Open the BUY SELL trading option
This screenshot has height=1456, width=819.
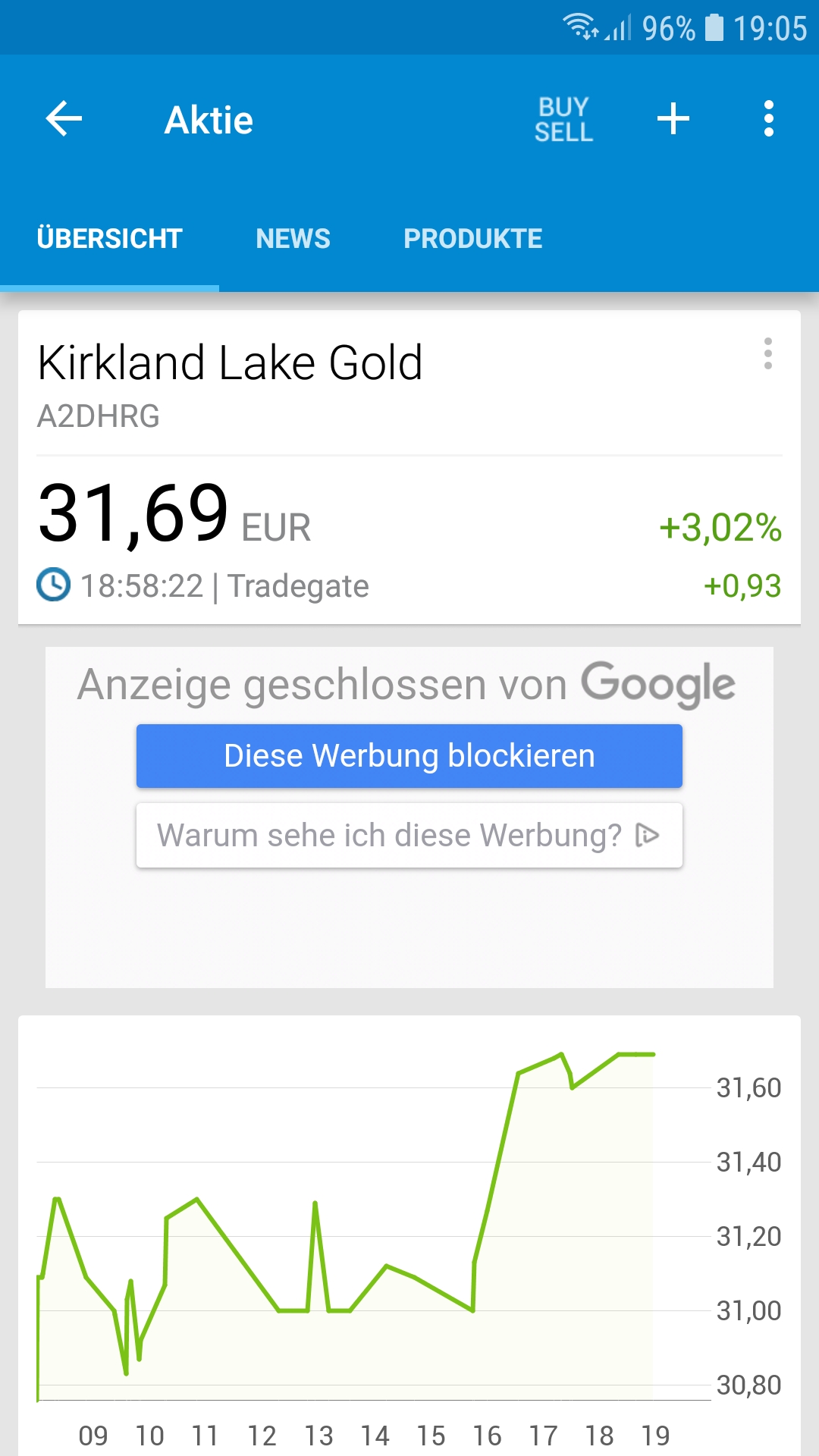(x=563, y=119)
